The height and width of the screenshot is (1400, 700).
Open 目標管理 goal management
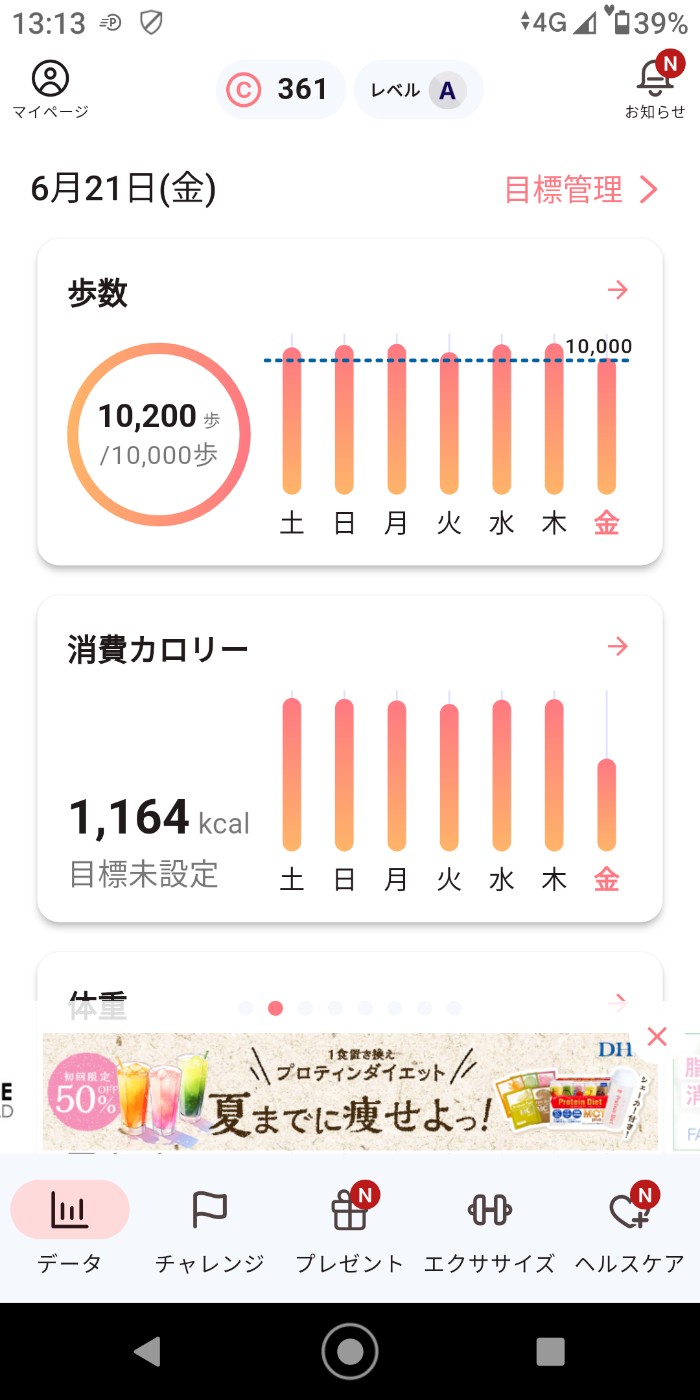pos(580,190)
